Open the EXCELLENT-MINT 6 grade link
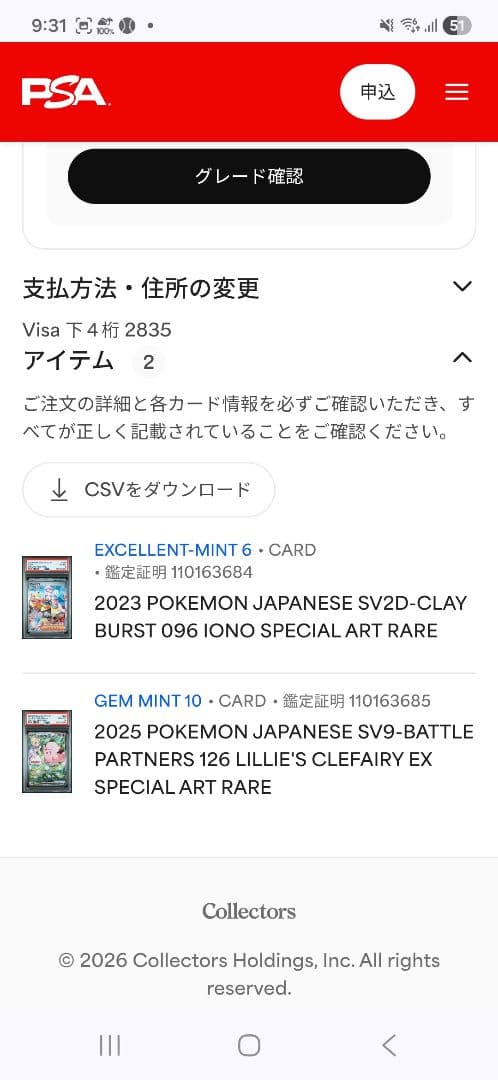This screenshot has height=1080, width=498. point(173,550)
